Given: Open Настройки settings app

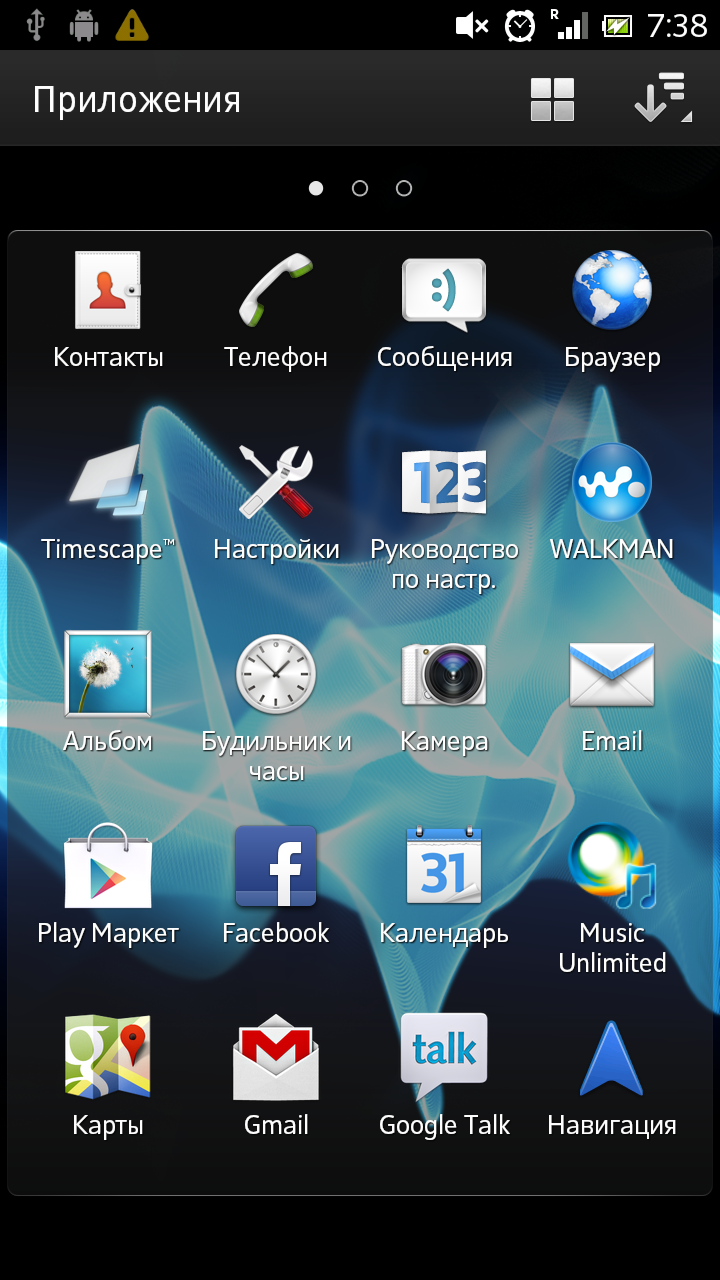Looking at the screenshot, I should pyautogui.click(x=276, y=503).
